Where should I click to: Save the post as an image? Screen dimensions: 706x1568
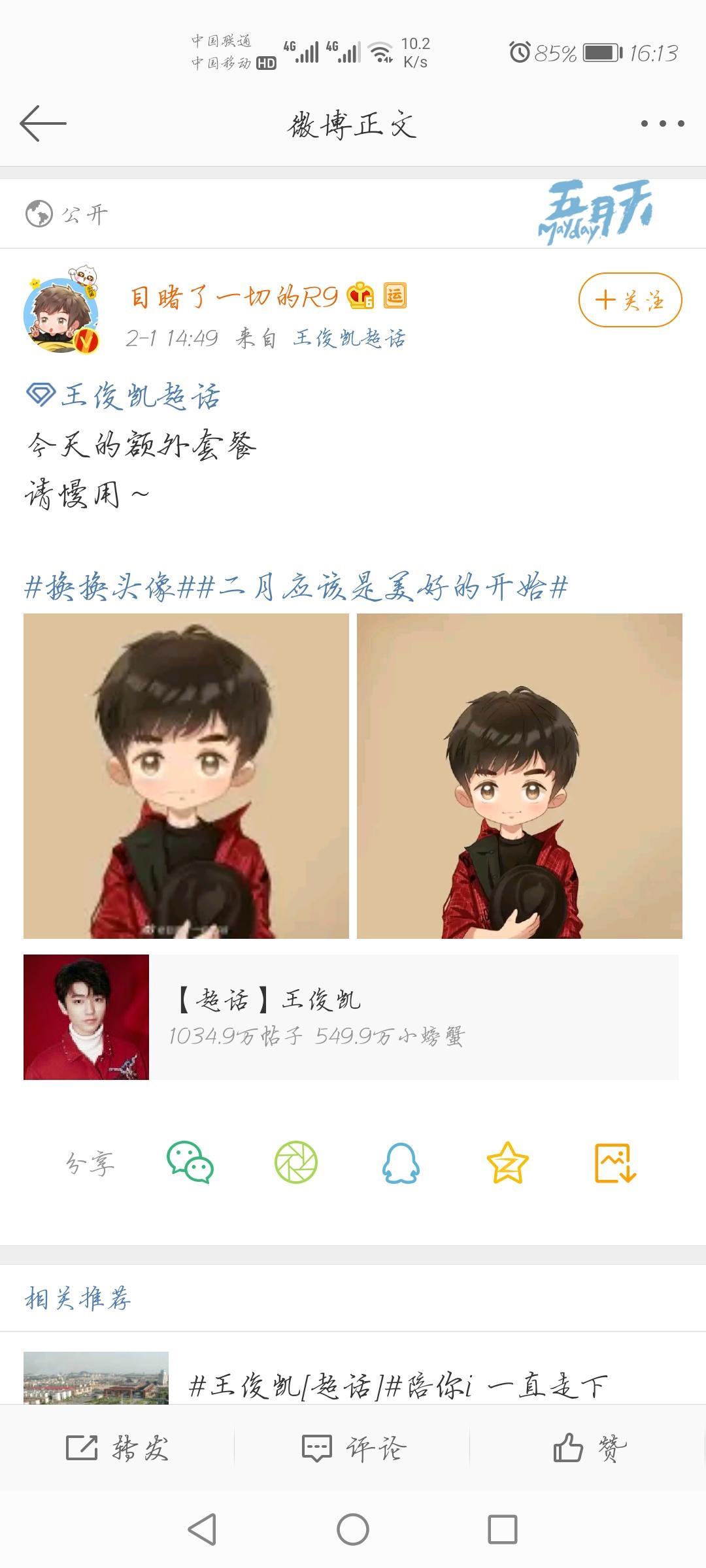click(614, 1162)
